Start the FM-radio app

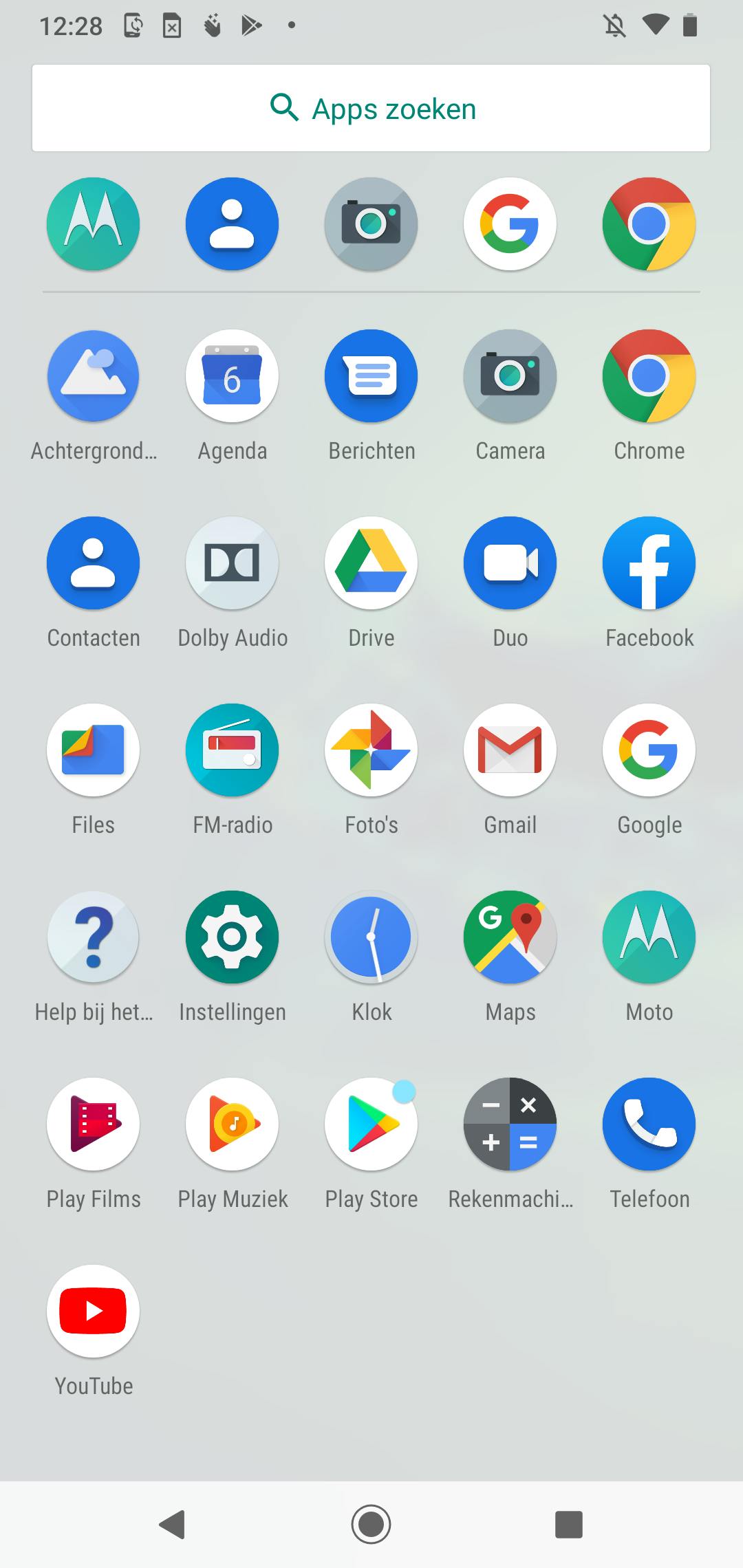pos(233,750)
